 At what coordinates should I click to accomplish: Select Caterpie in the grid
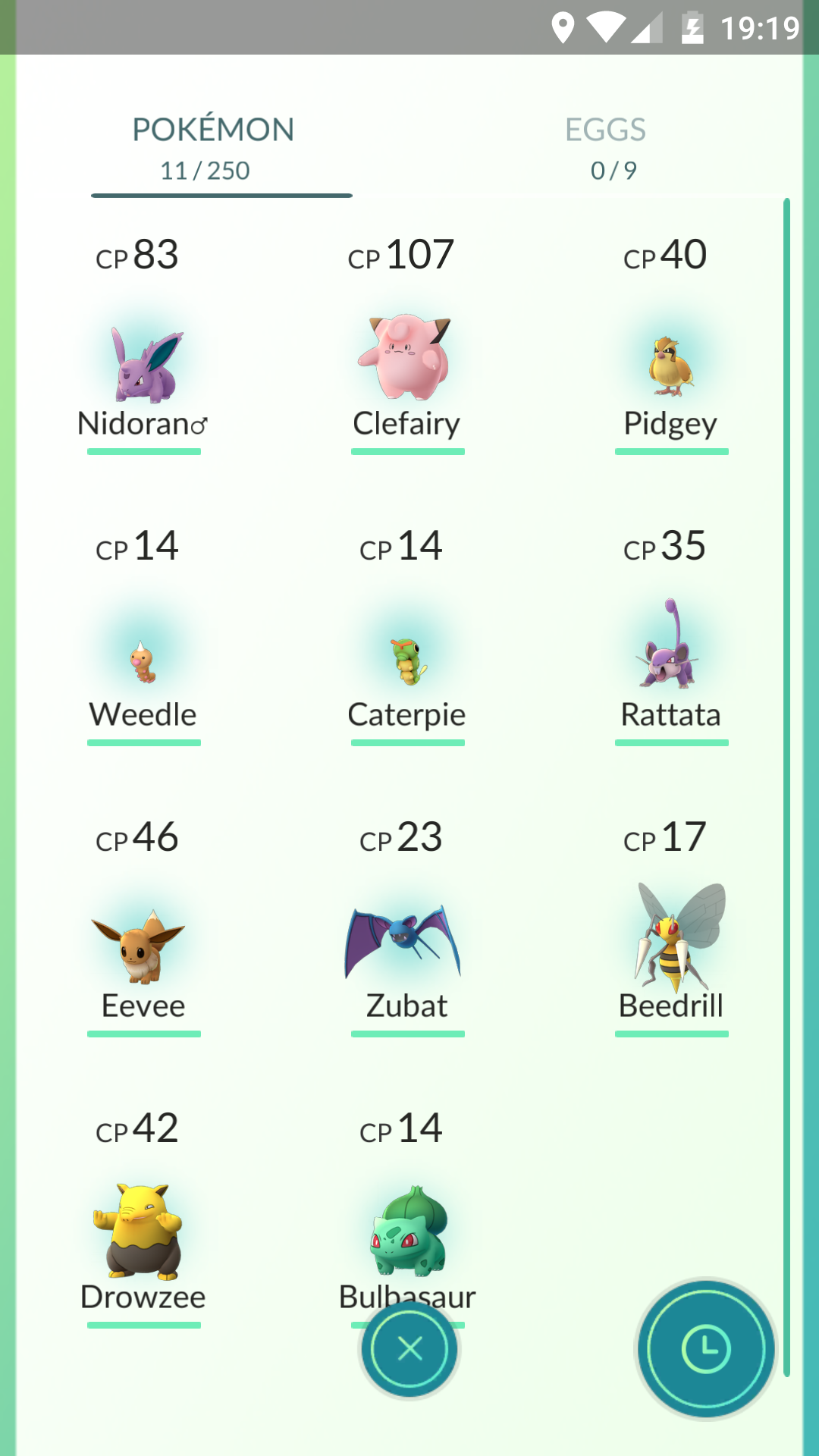point(407,660)
